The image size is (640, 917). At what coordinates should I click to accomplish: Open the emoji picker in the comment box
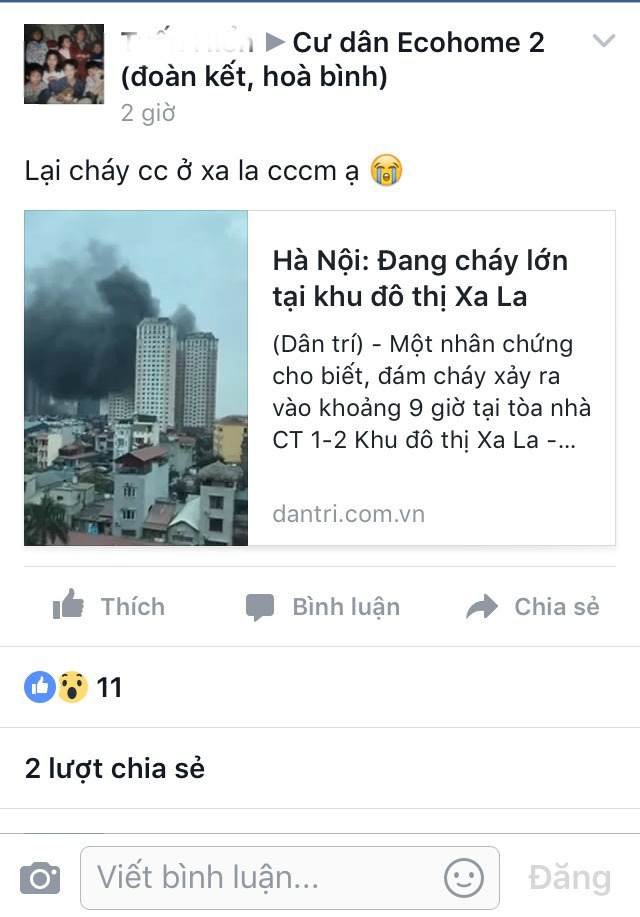pyautogui.click(x=464, y=878)
